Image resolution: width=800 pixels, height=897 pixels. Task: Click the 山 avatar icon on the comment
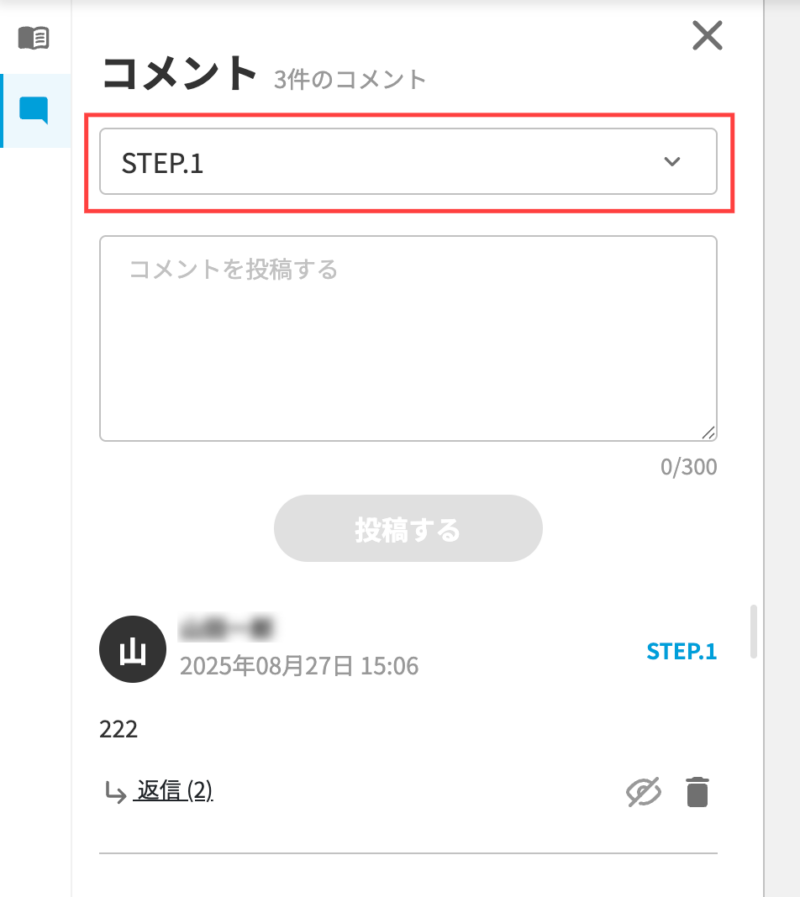133,649
